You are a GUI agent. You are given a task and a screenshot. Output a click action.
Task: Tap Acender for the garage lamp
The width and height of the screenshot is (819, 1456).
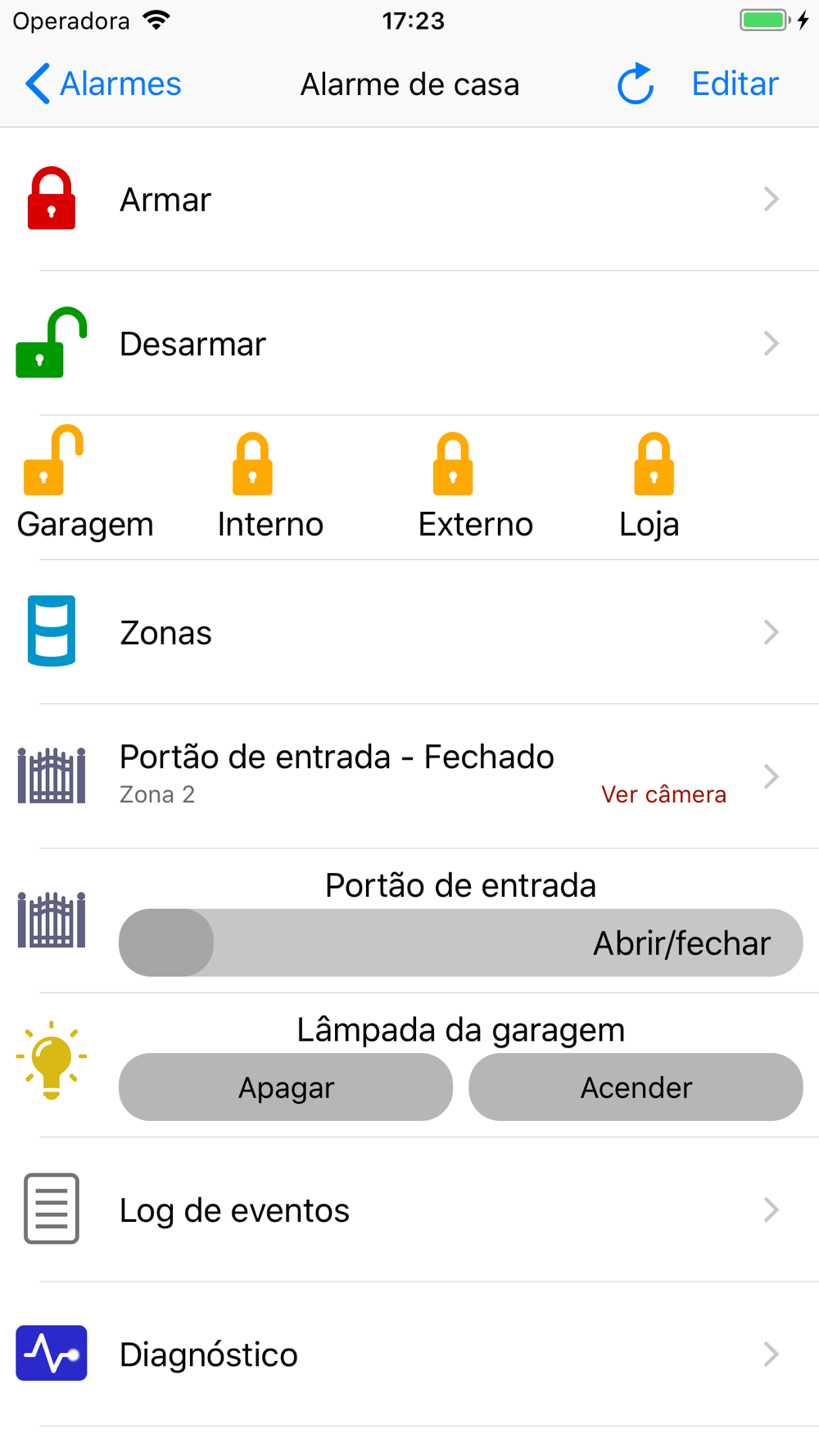point(636,1087)
